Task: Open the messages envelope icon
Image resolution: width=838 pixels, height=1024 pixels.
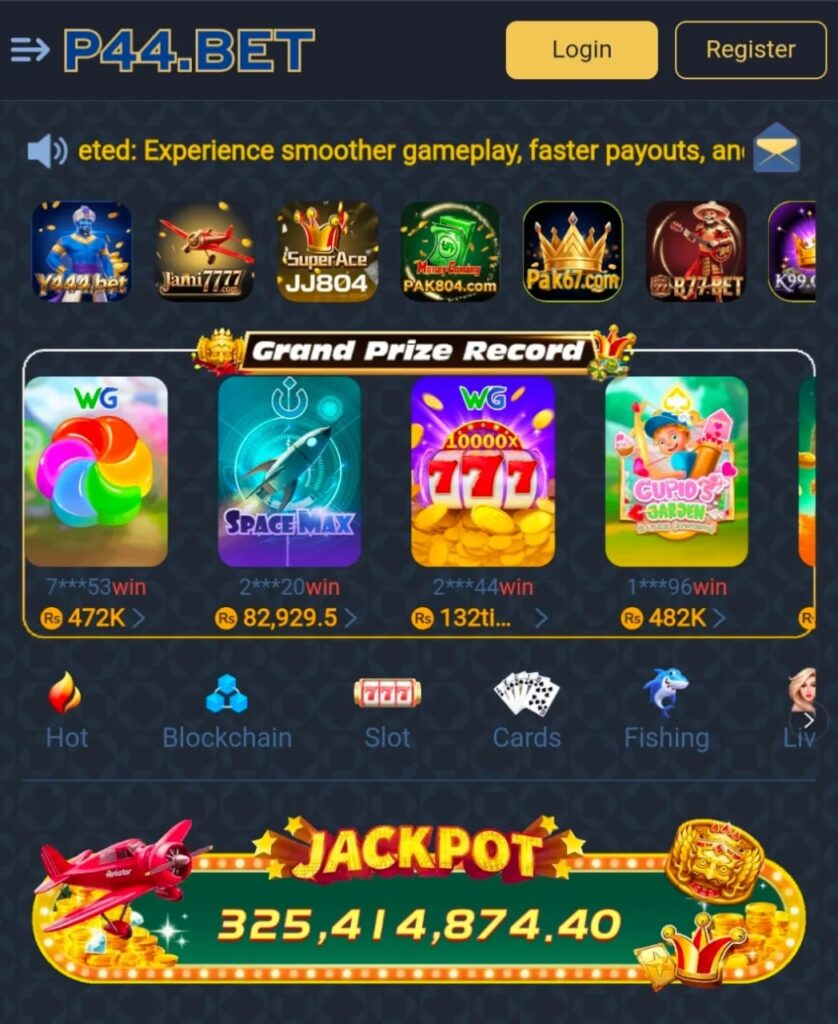Action: (x=776, y=149)
